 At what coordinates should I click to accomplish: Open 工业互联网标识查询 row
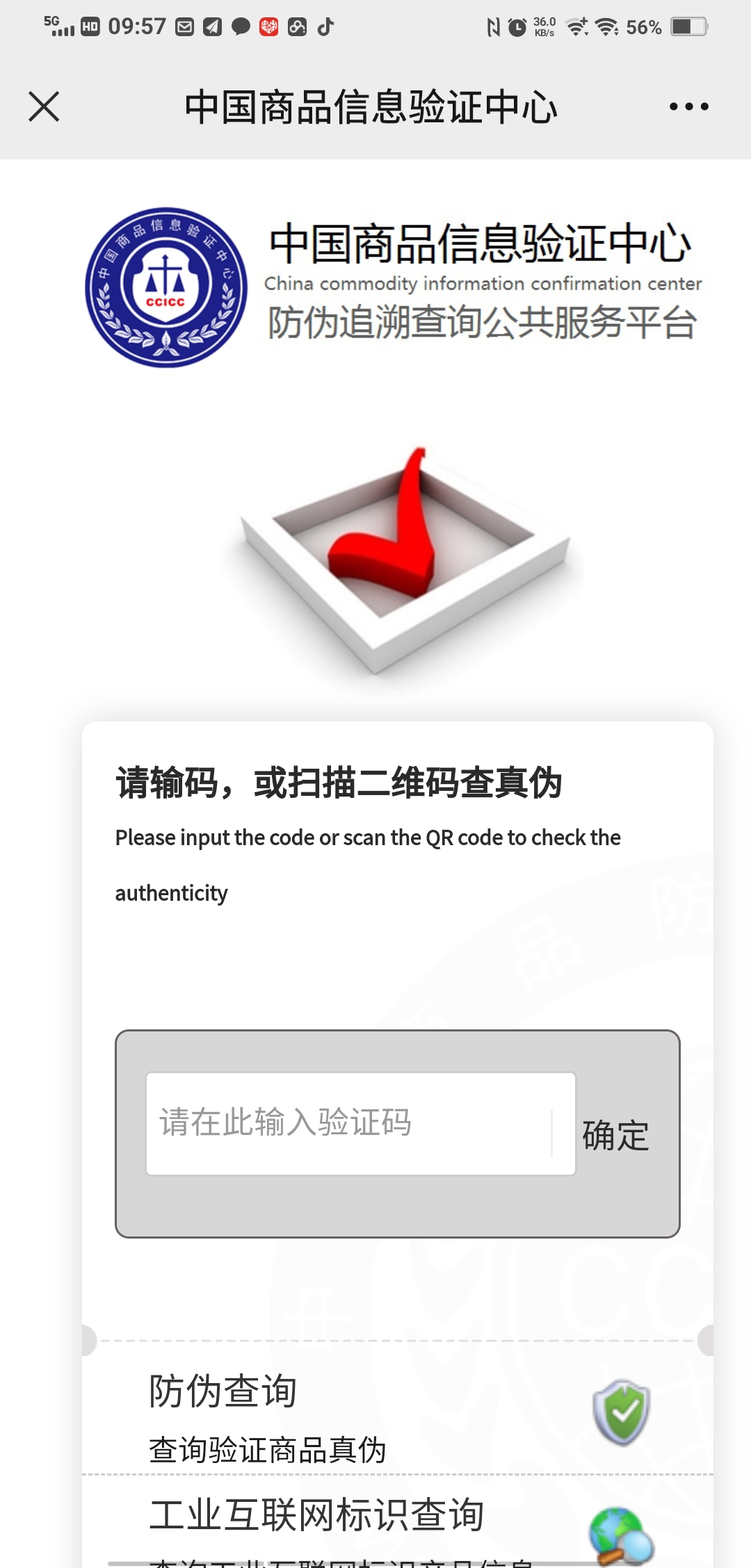(x=396, y=1522)
